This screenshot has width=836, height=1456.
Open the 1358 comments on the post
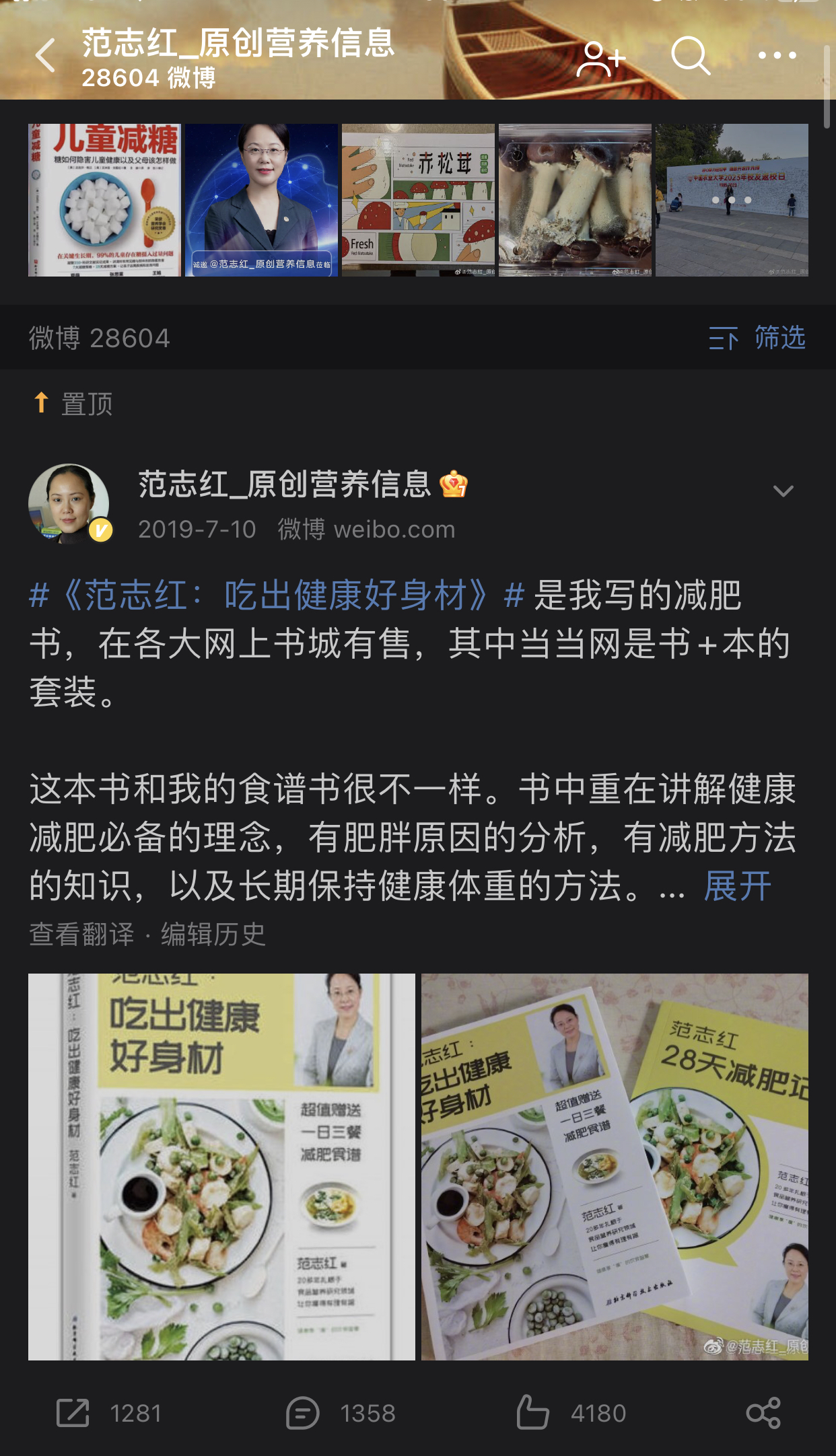341,1413
